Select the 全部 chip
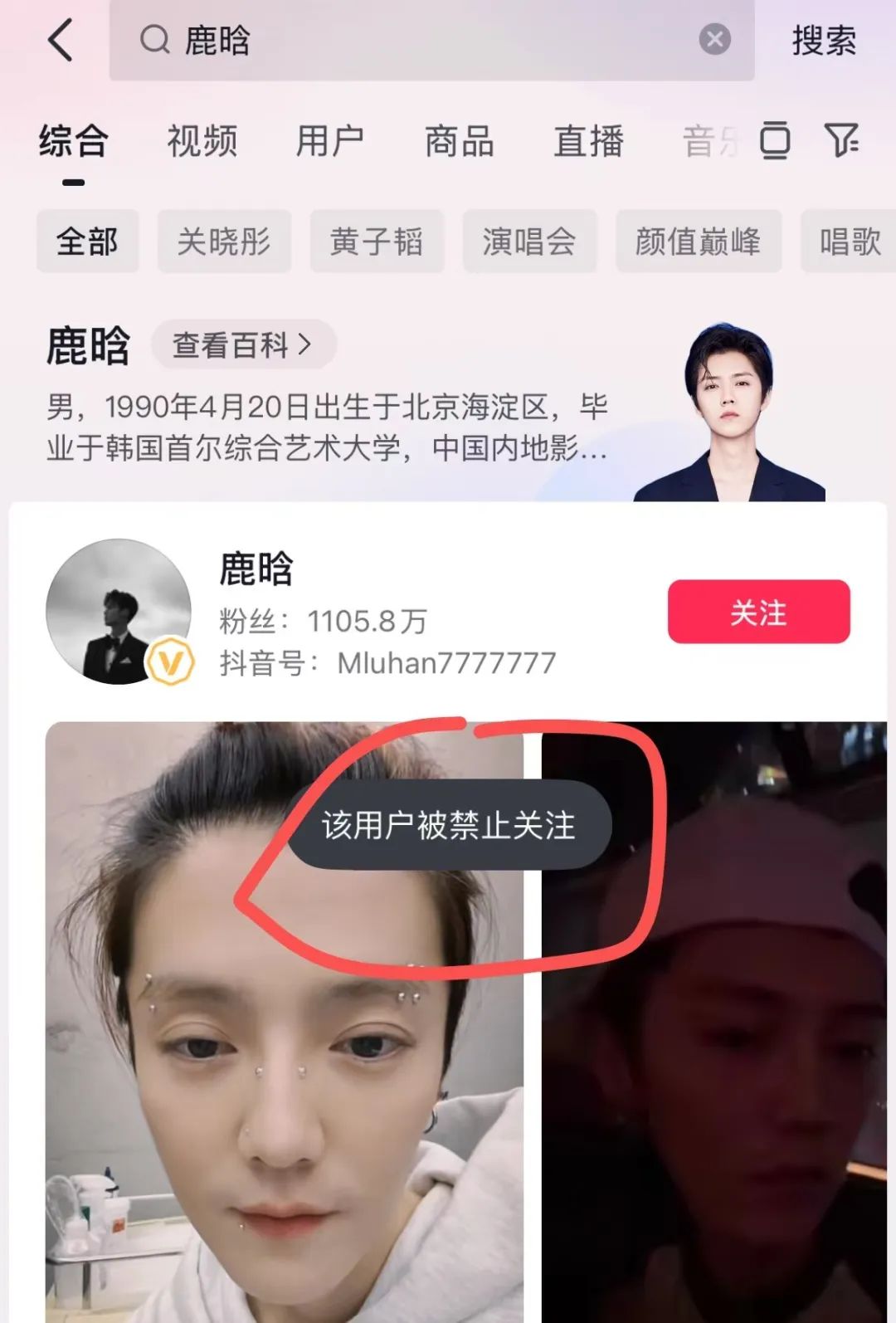896x1323 pixels. click(87, 242)
